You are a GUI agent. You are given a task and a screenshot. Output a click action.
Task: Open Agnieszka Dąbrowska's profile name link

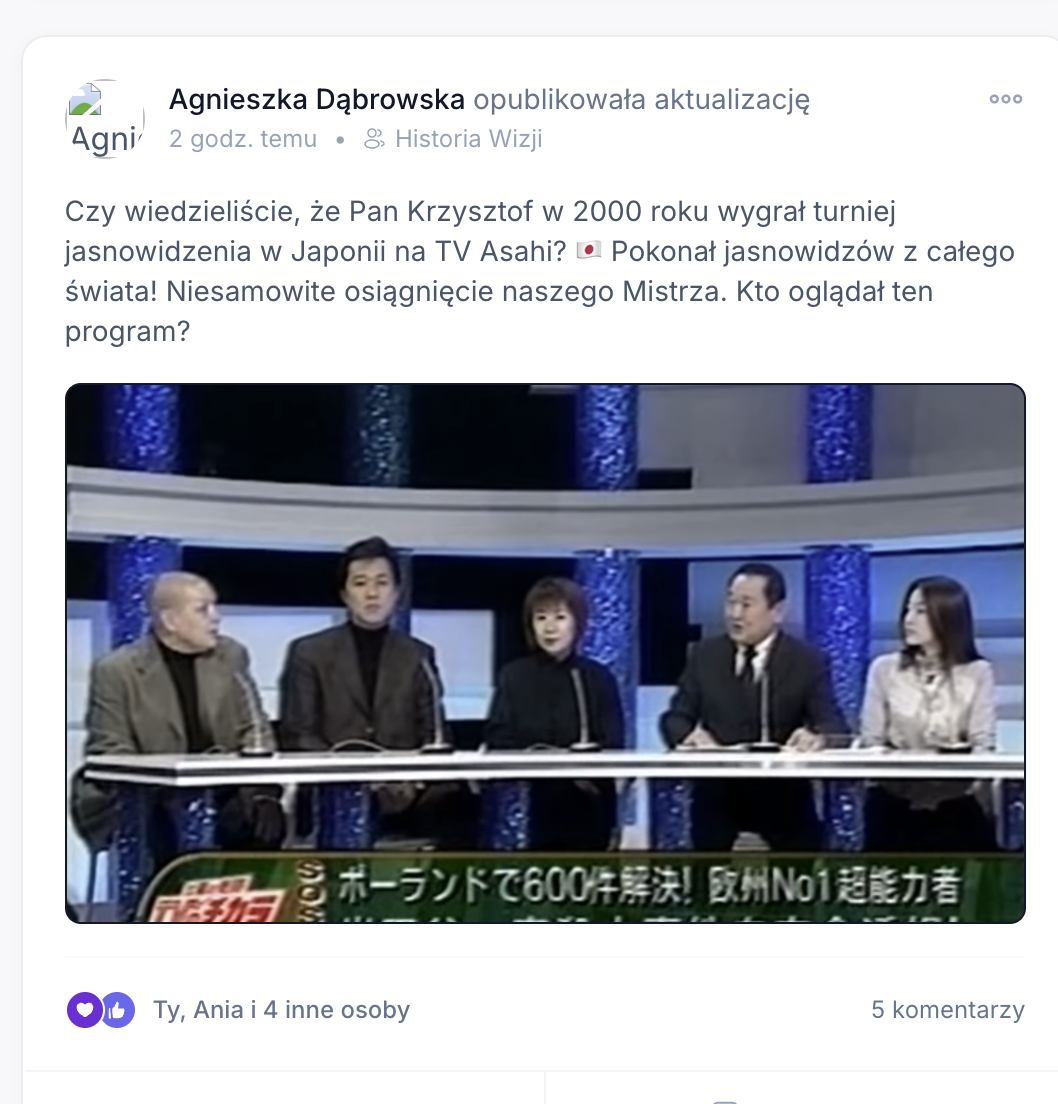[x=316, y=100]
